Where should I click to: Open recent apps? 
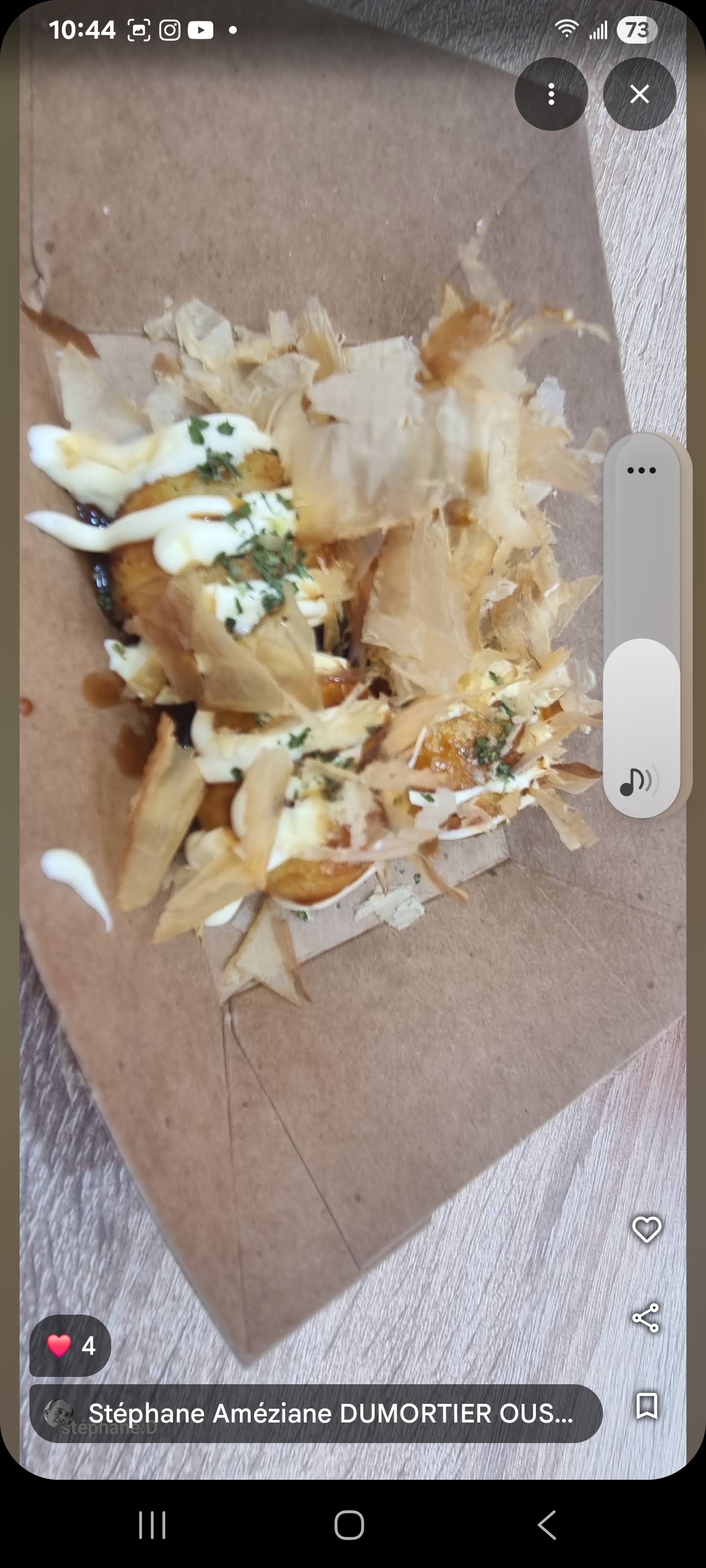tap(151, 1525)
